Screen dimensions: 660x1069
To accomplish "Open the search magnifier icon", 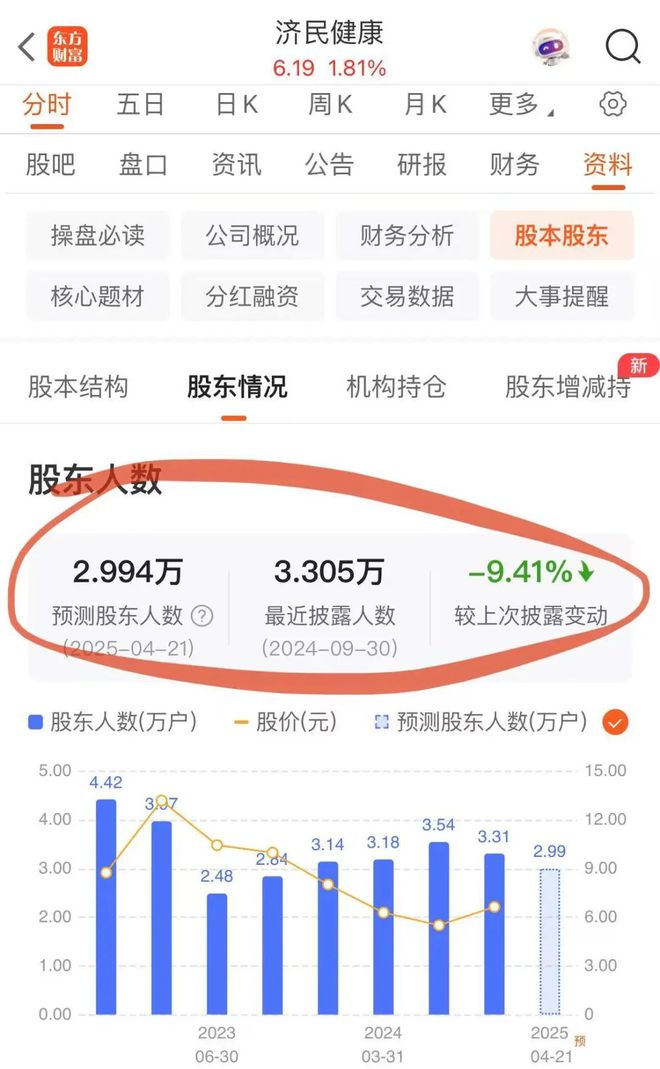I will pos(622,46).
